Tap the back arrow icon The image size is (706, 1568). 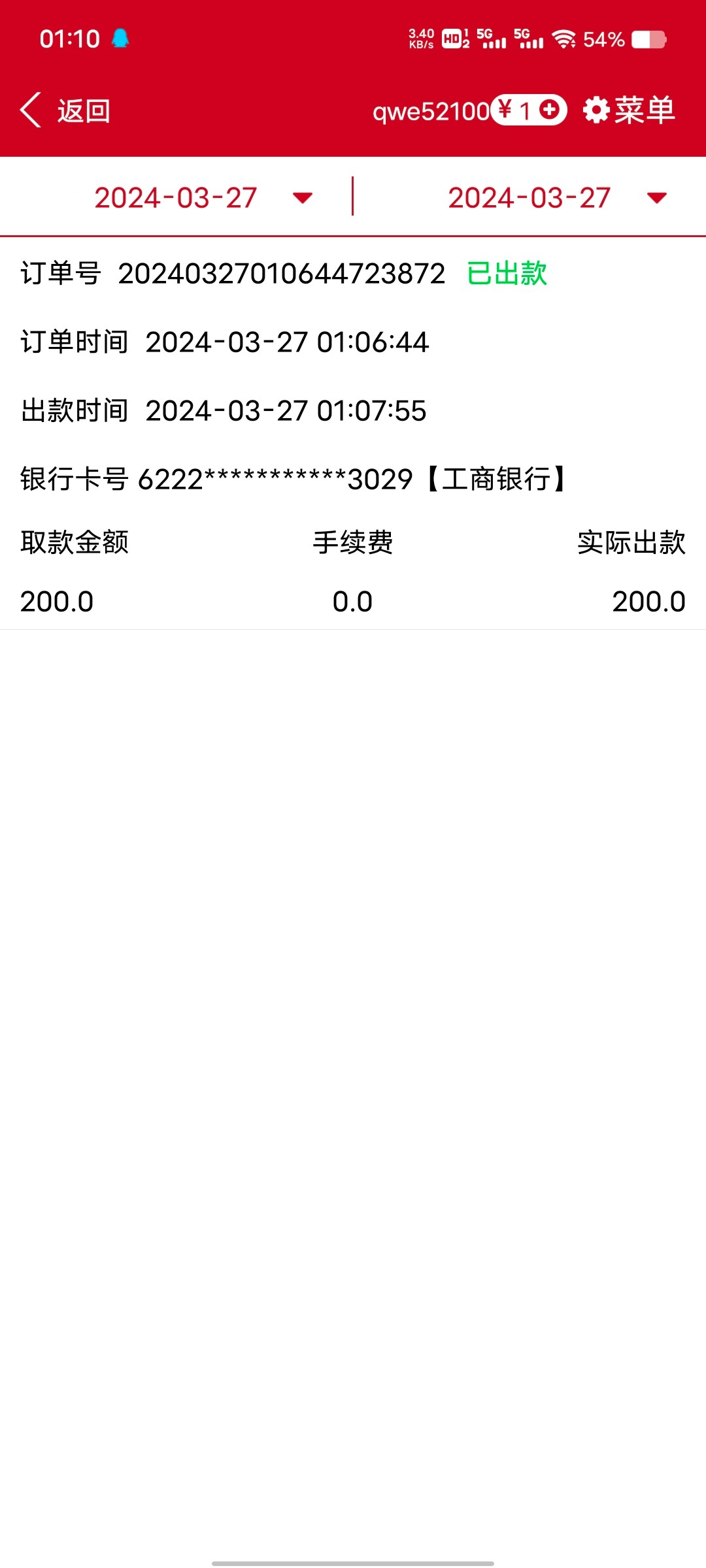[x=31, y=111]
